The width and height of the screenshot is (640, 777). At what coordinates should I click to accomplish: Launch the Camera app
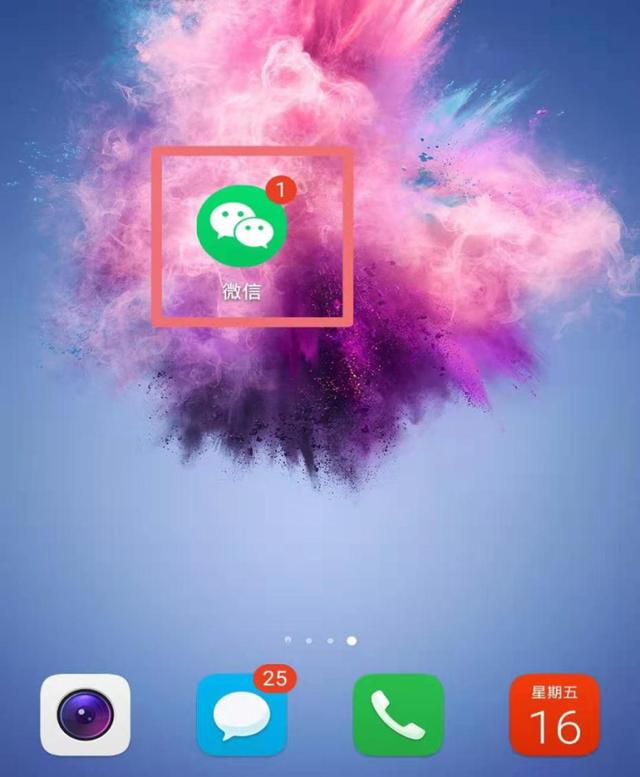(85, 715)
